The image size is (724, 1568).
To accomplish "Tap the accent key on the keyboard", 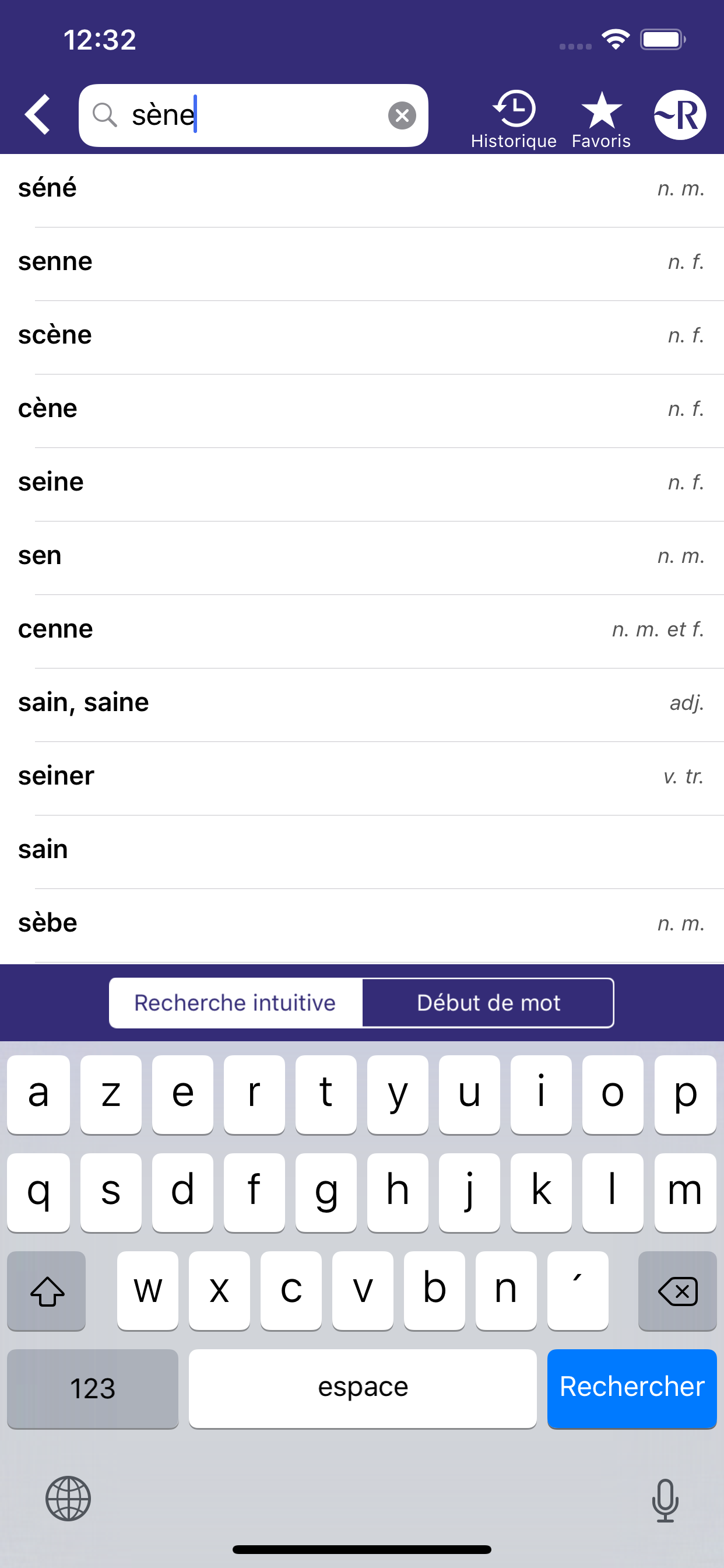I will coord(577,1290).
